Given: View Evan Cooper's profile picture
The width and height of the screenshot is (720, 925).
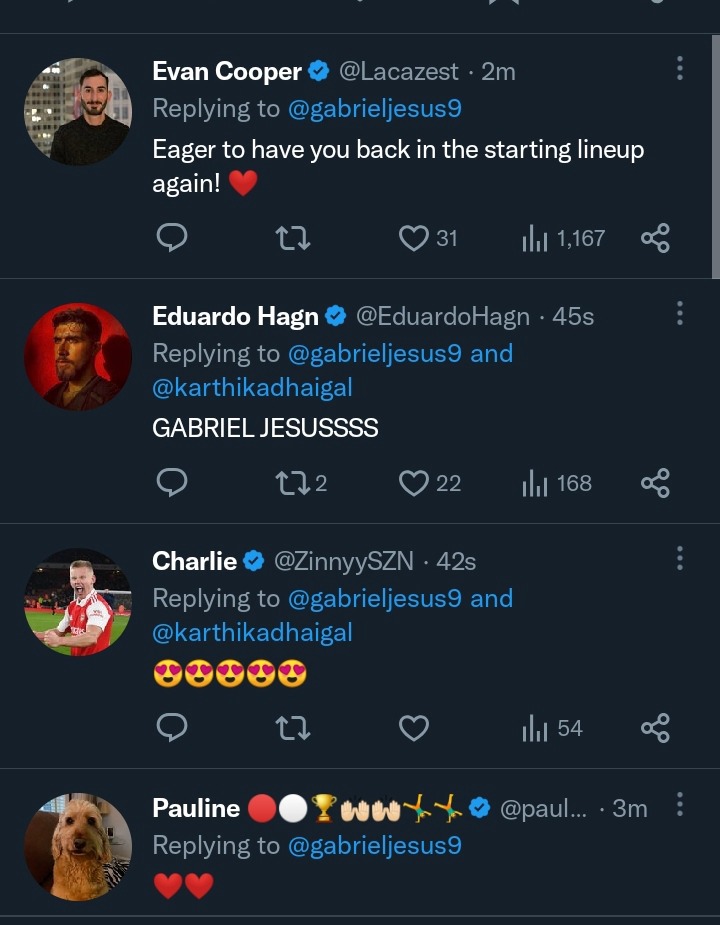Looking at the screenshot, I should tap(78, 111).
